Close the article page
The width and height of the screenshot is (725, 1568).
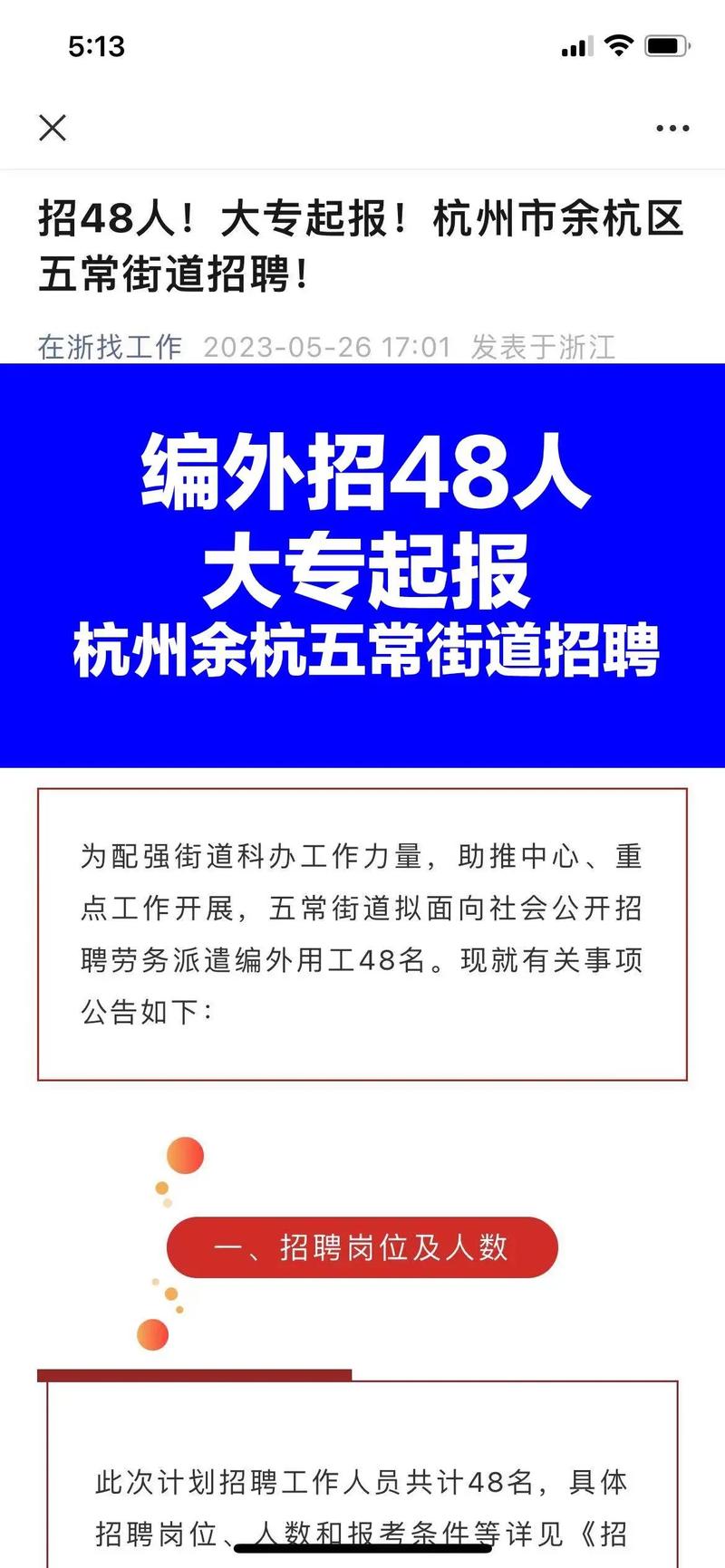tap(53, 128)
